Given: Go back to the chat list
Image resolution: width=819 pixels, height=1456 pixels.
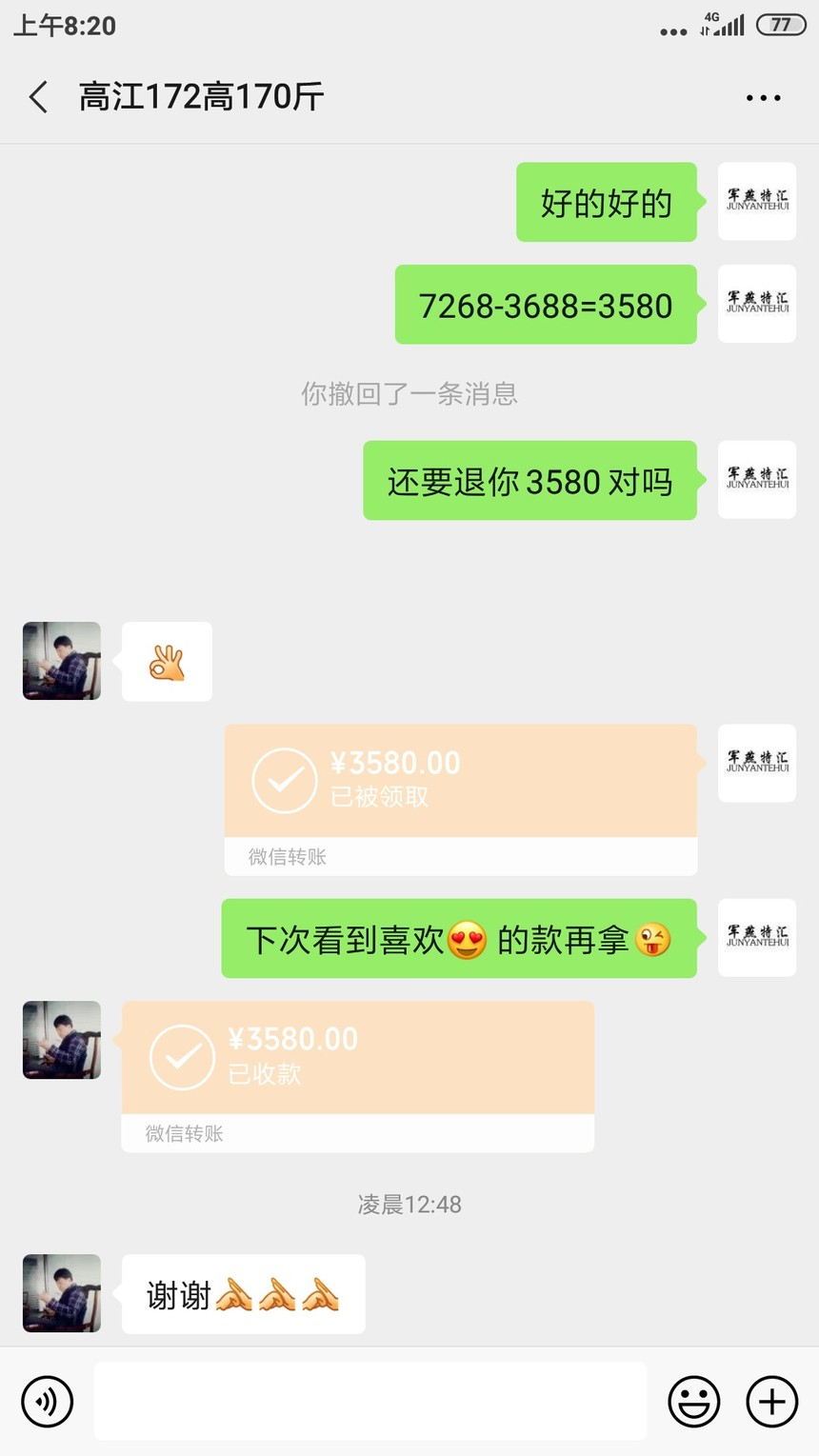Looking at the screenshot, I should 38,97.
